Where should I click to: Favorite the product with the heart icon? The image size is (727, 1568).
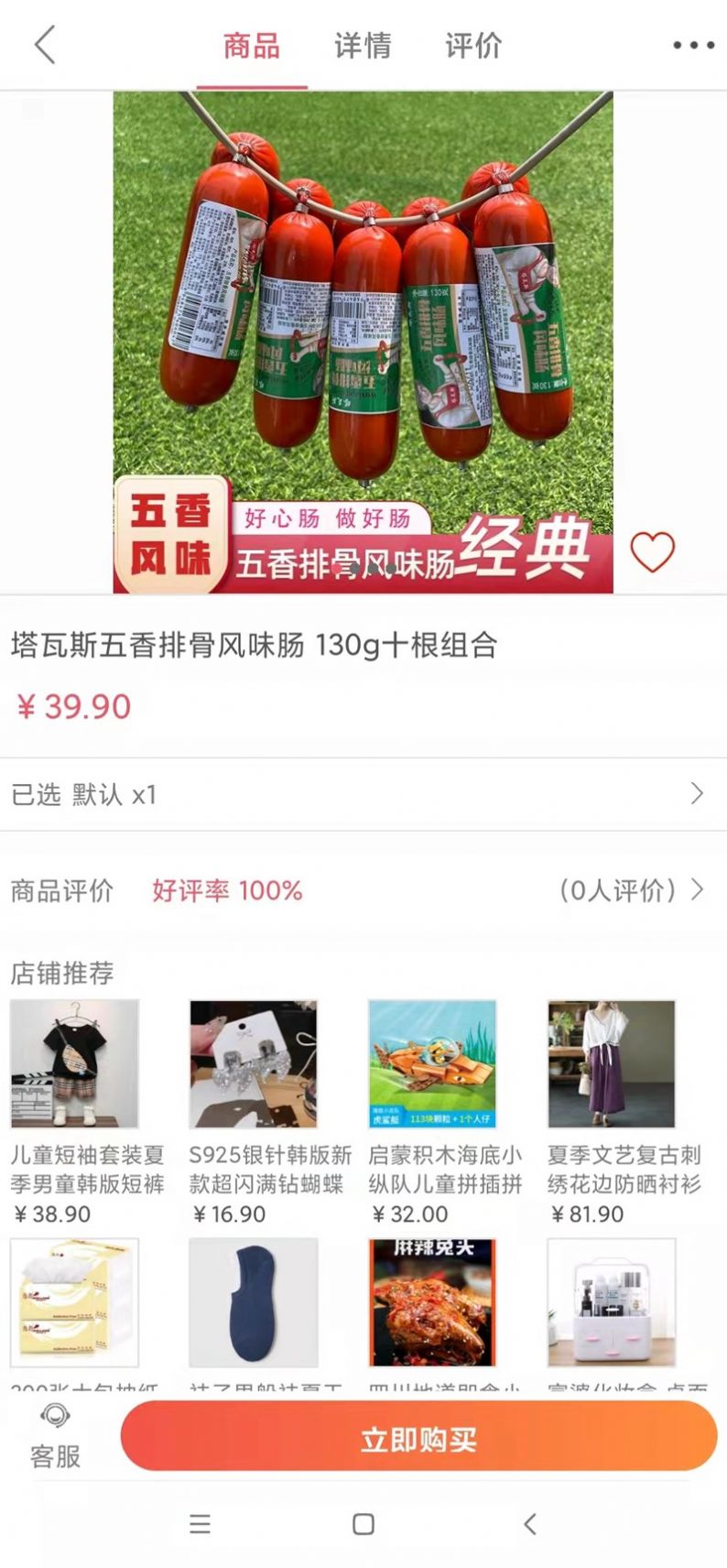[652, 550]
